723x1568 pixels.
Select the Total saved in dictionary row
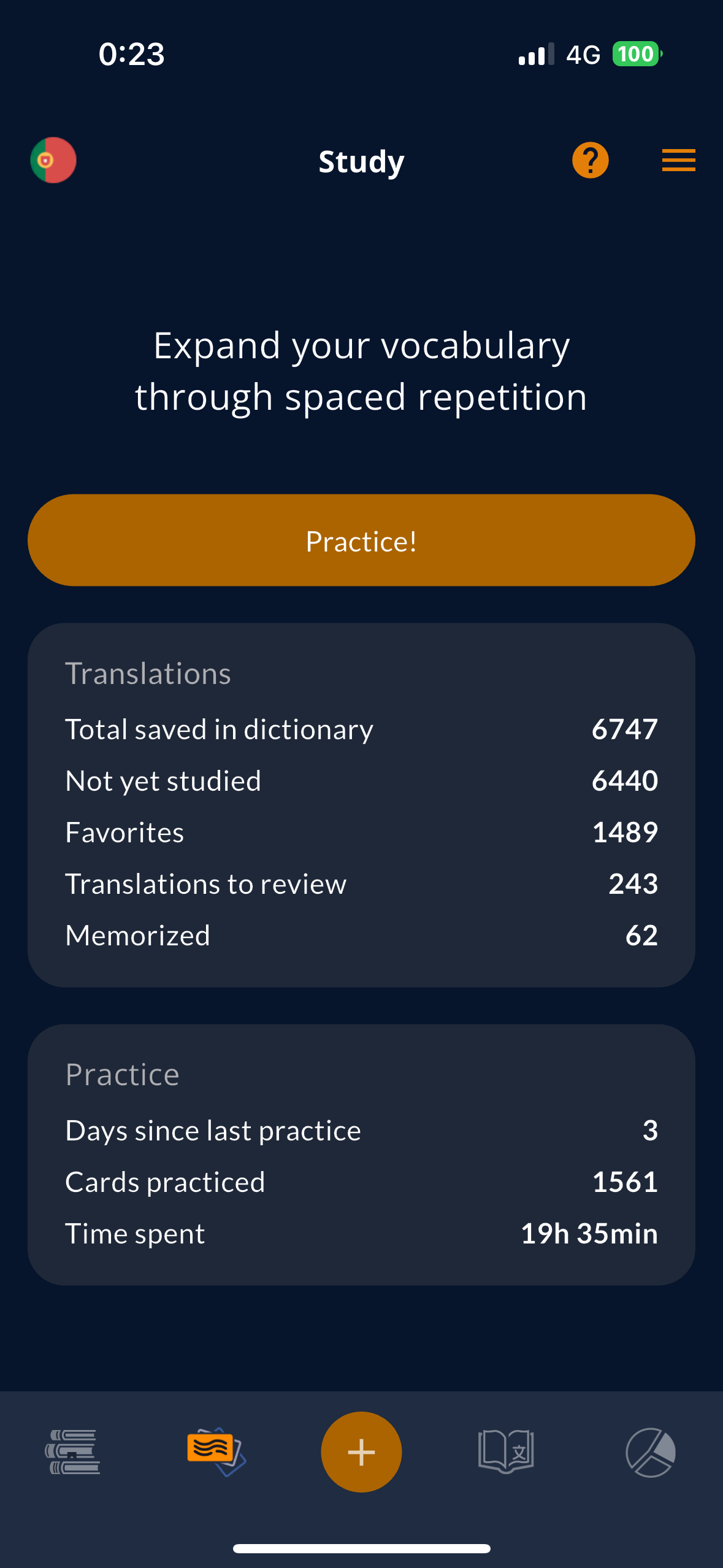[x=362, y=729]
